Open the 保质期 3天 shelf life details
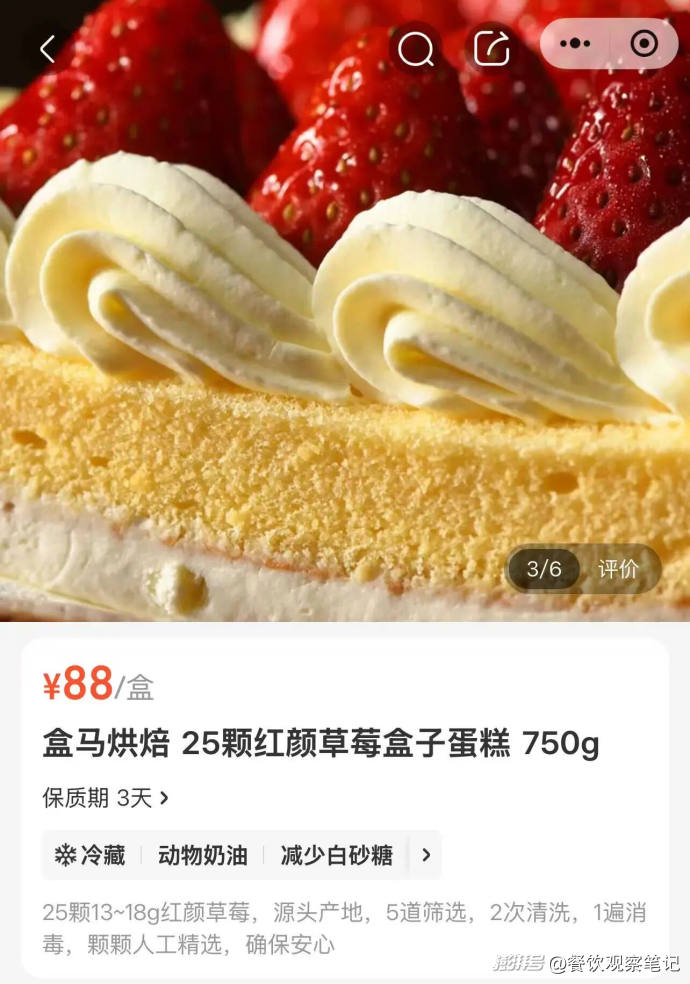 (x=106, y=798)
